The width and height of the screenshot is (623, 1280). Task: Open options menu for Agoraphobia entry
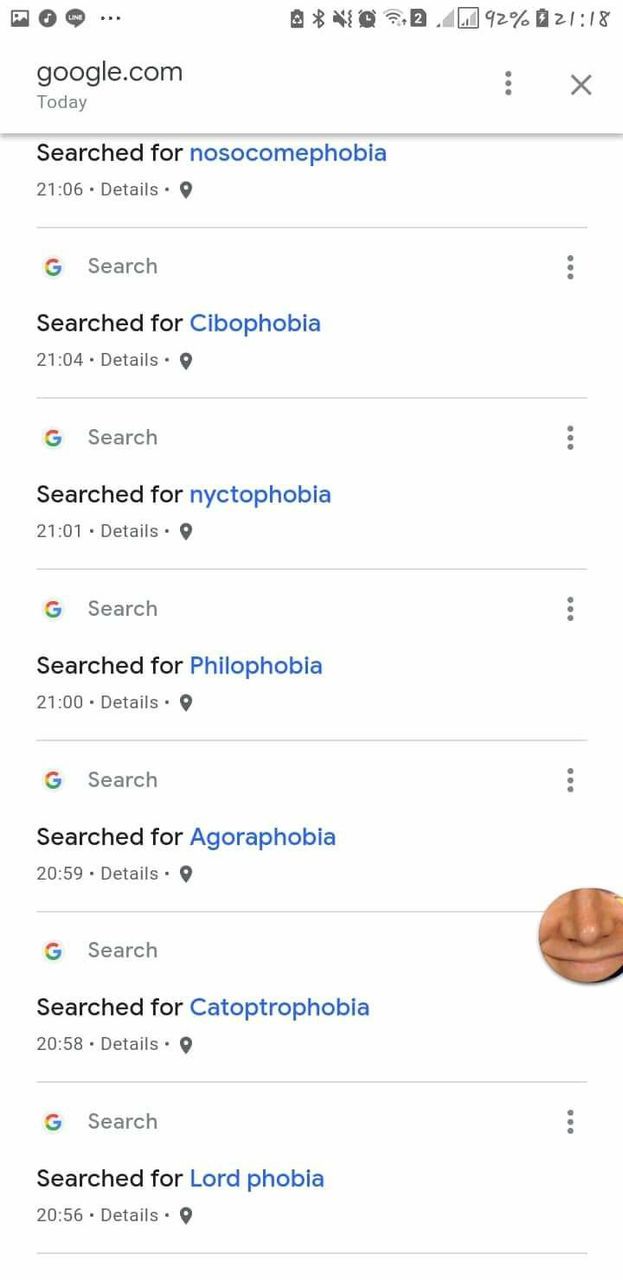click(x=570, y=780)
